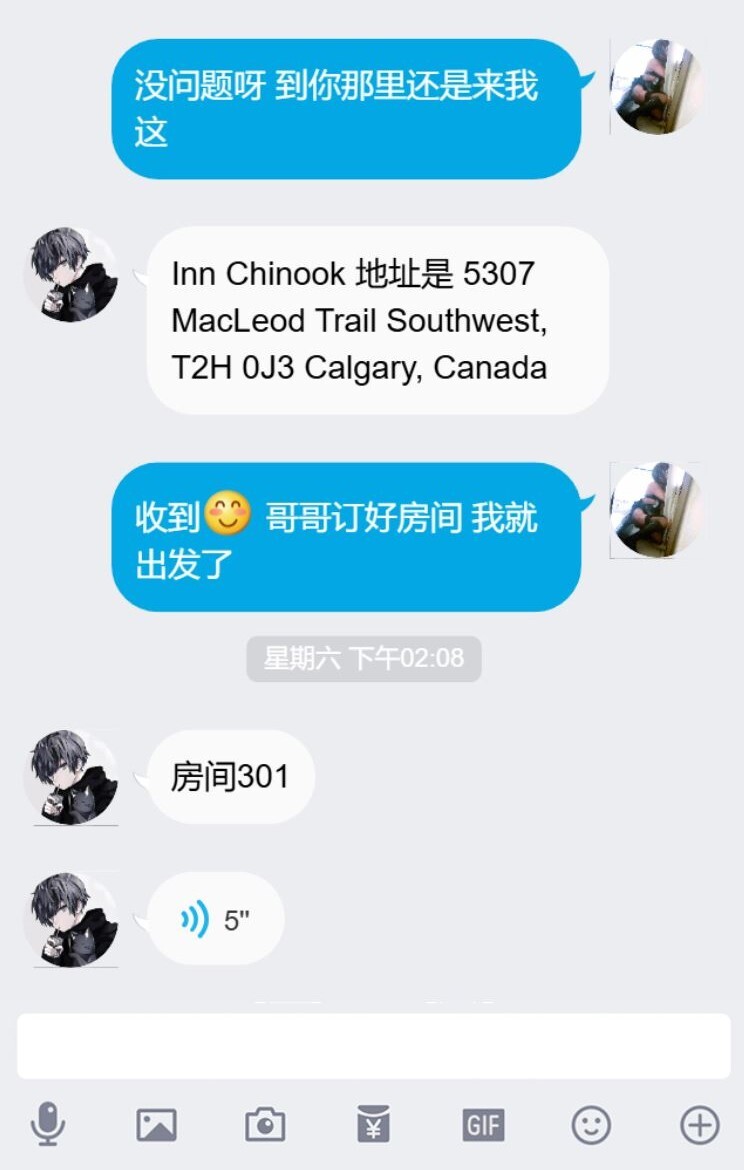
Task: Open more options with plus icon
Action: [699, 1125]
